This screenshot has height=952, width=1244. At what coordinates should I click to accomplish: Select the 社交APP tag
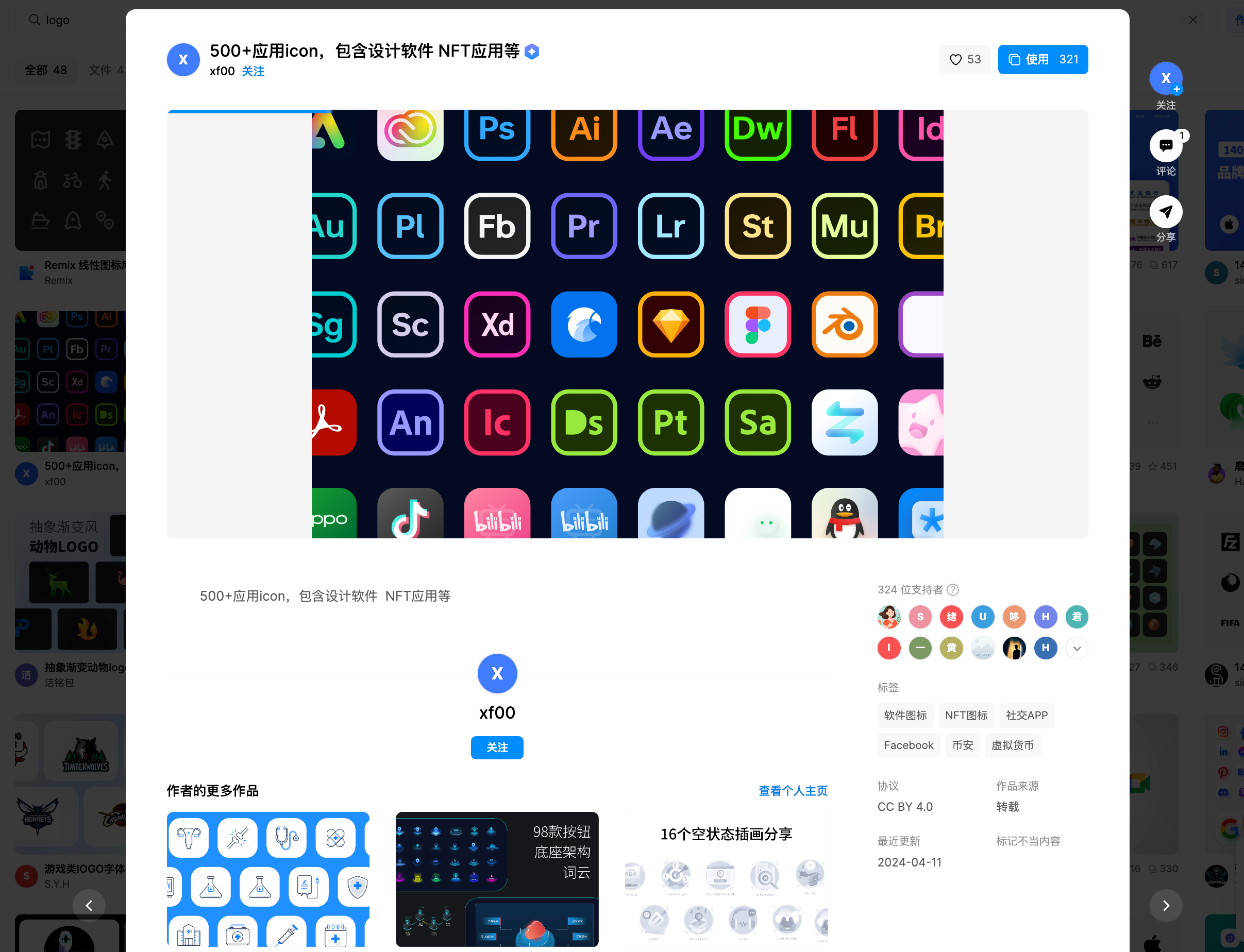coord(1026,716)
